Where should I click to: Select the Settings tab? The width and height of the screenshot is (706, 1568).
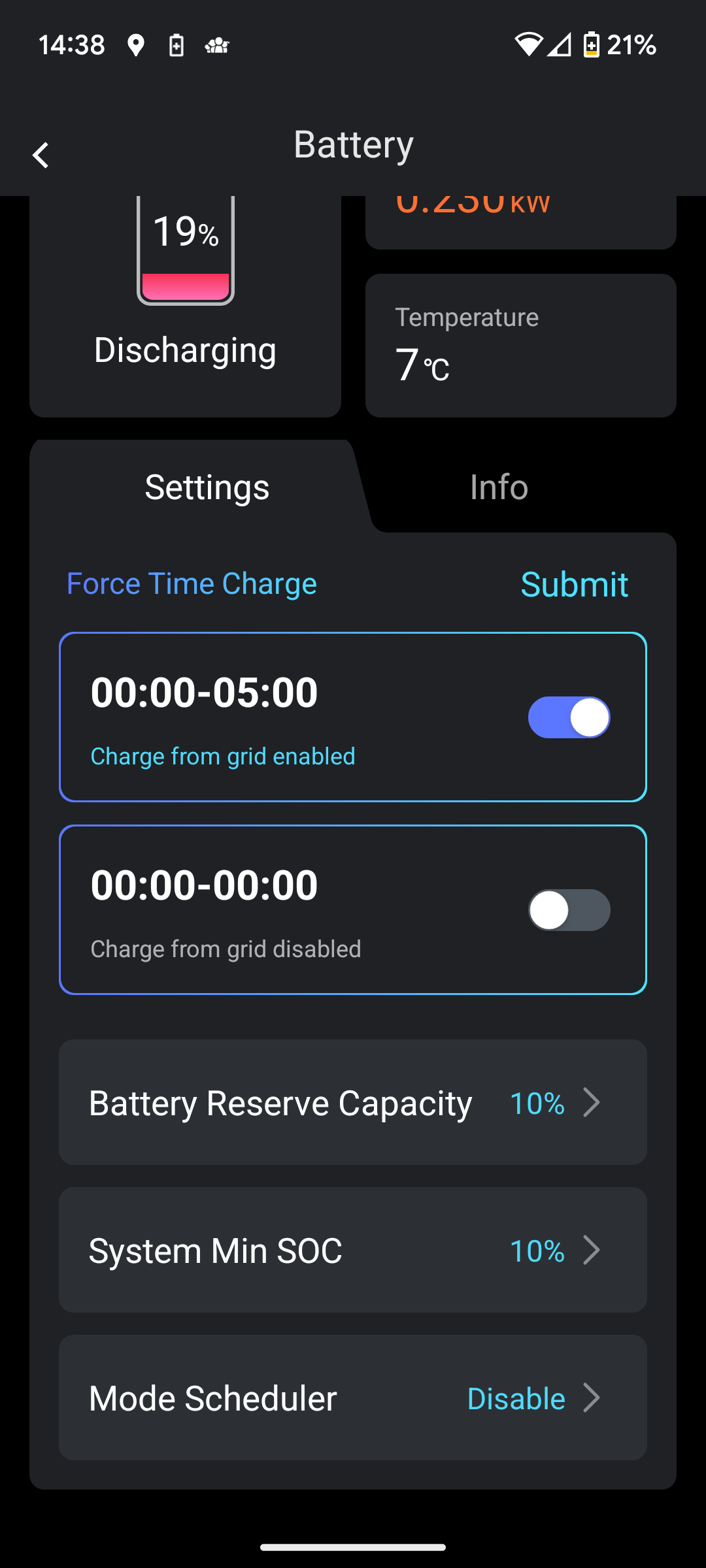(207, 487)
